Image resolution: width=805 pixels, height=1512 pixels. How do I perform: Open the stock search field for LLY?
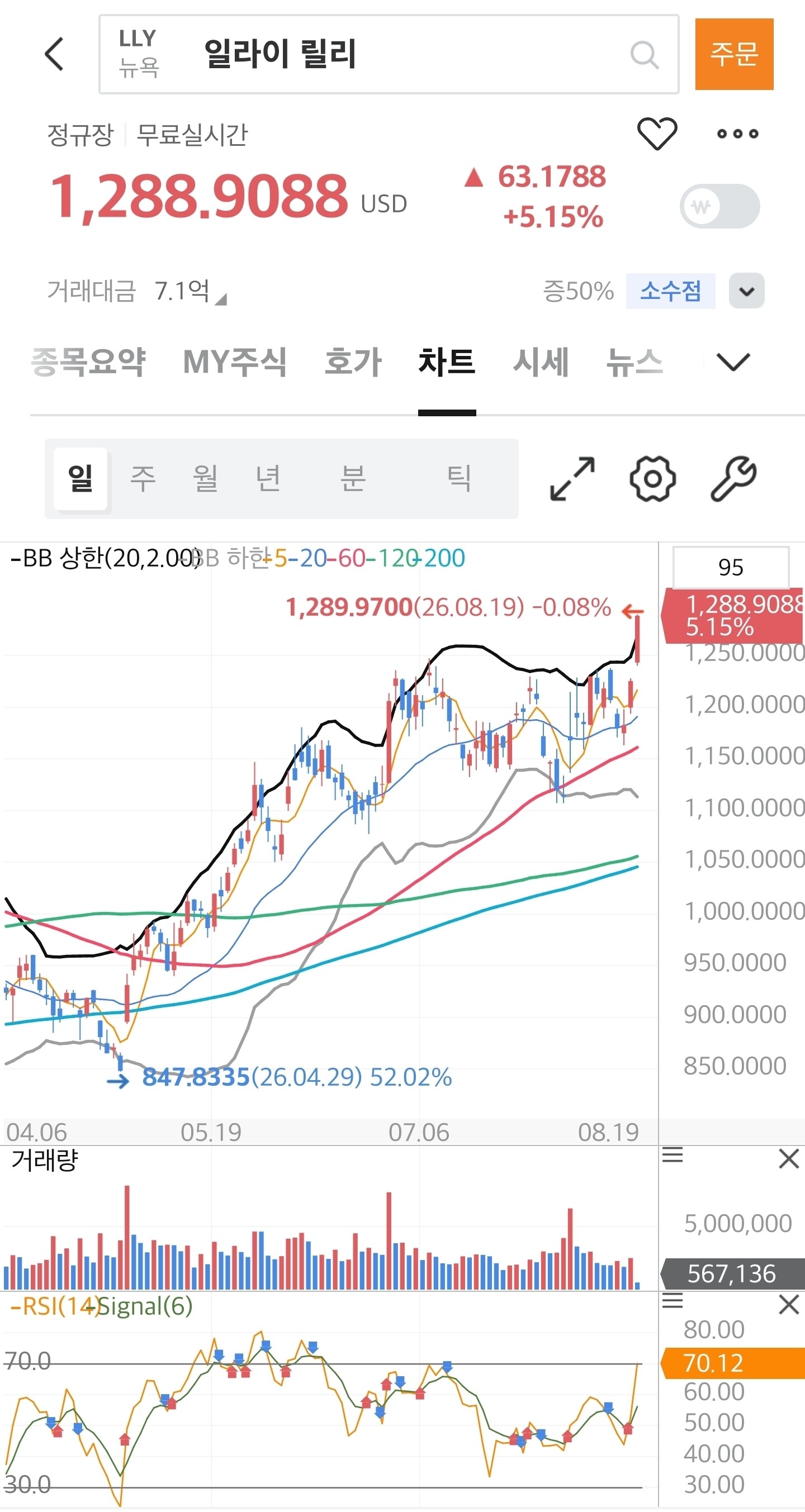click(x=389, y=54)
